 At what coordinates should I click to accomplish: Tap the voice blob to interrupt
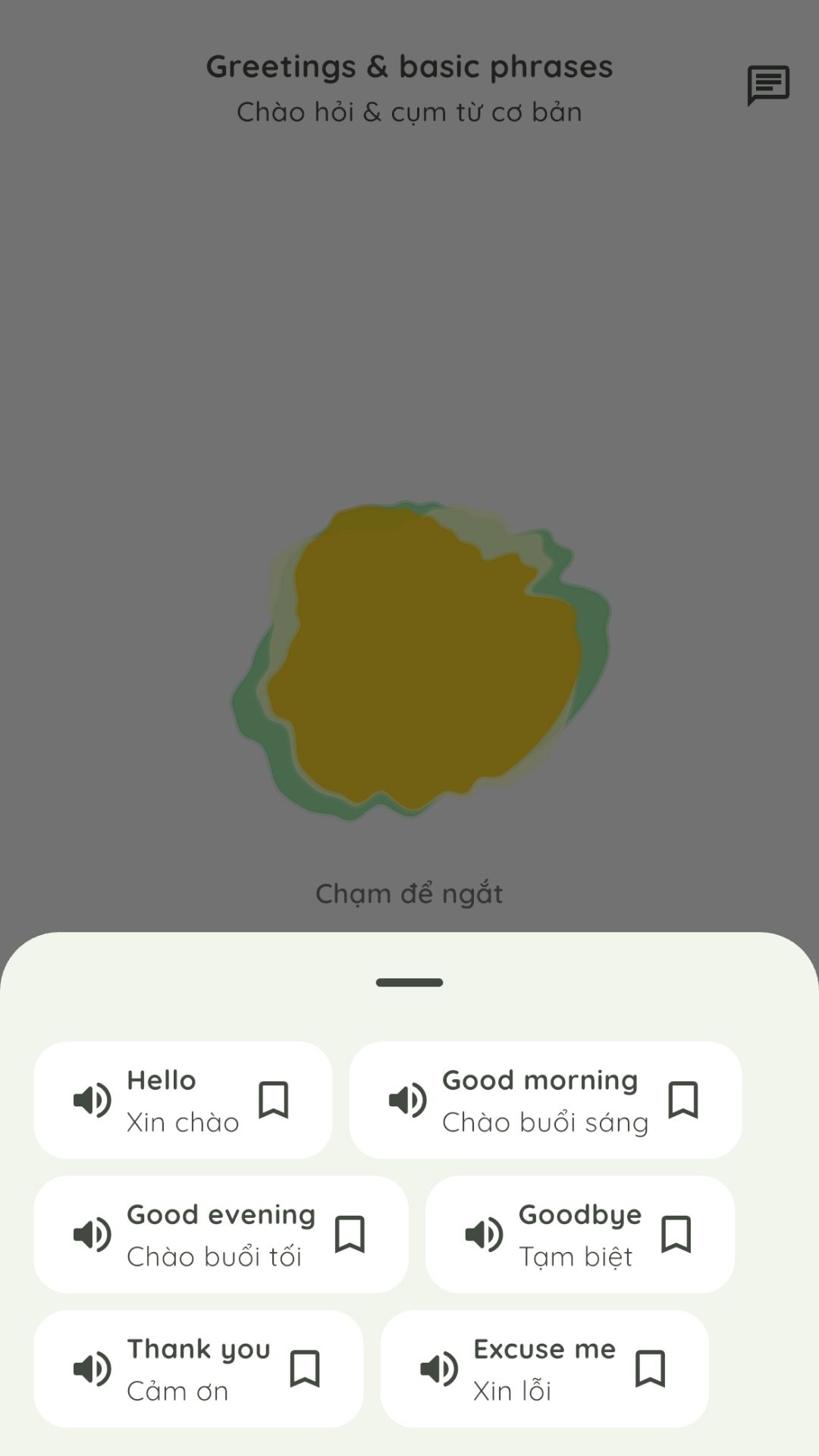422,660
